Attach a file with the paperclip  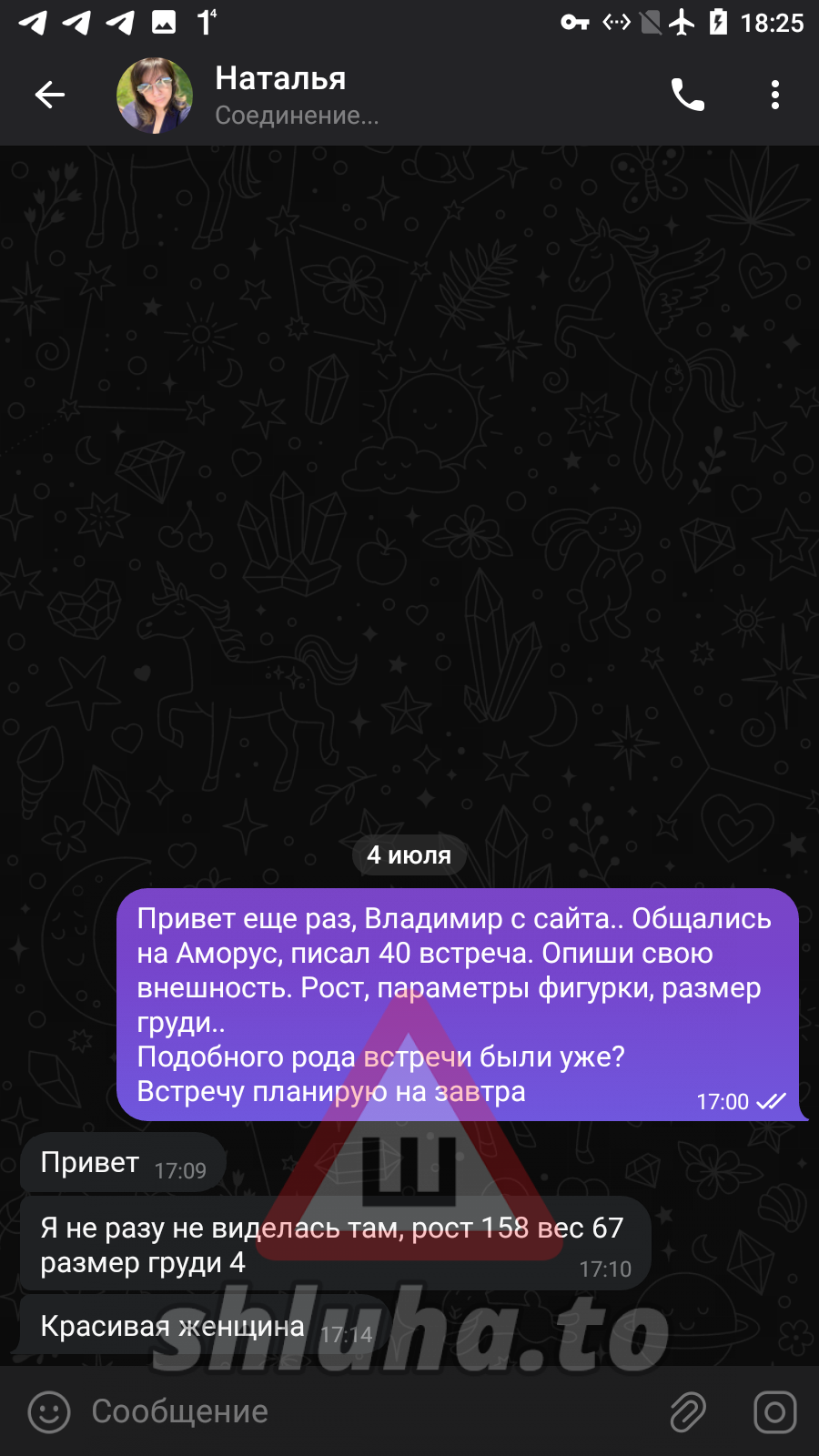pyautogui.click(x=688, y=1412)
